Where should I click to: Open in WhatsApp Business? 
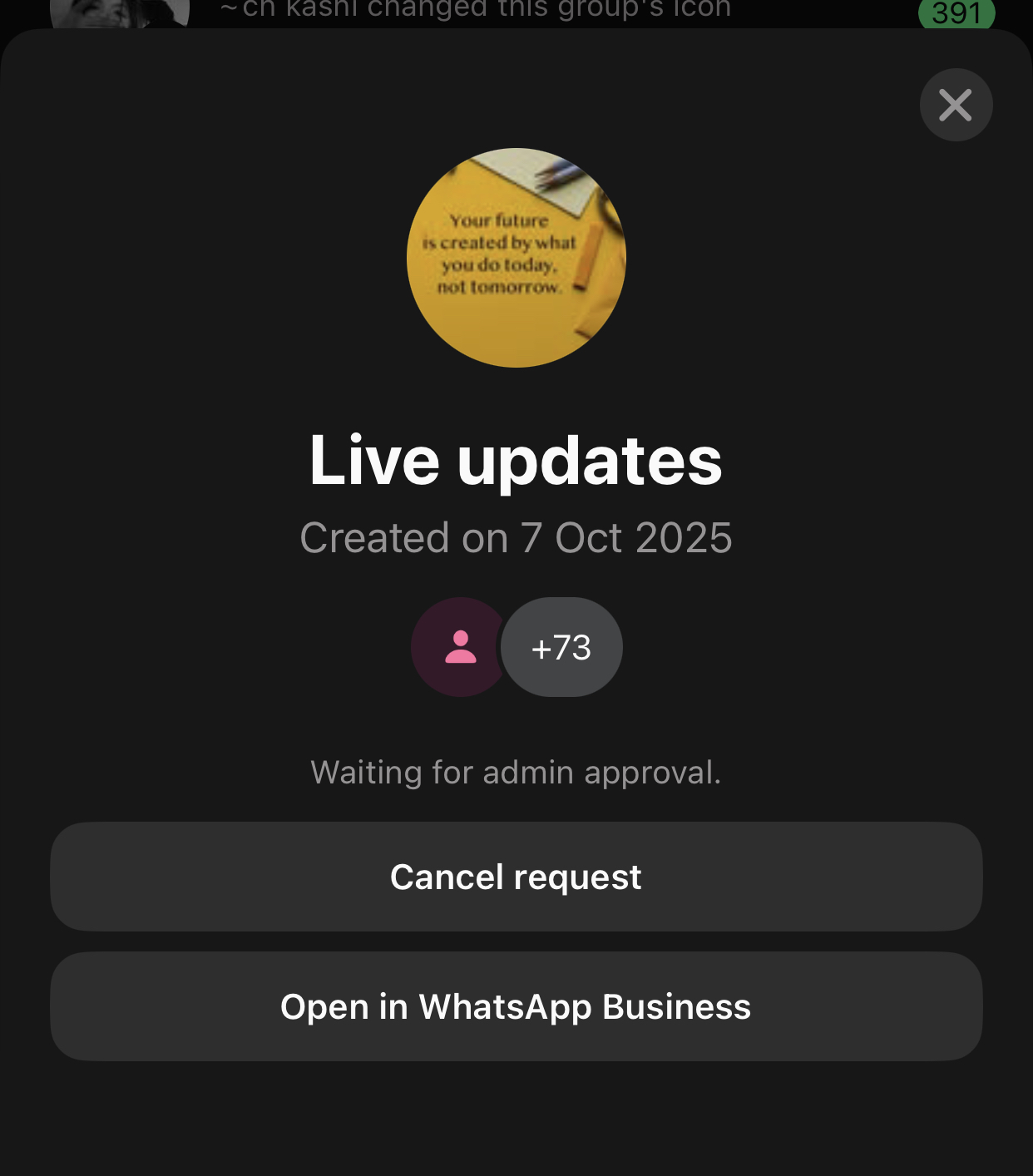point(516,1006)
